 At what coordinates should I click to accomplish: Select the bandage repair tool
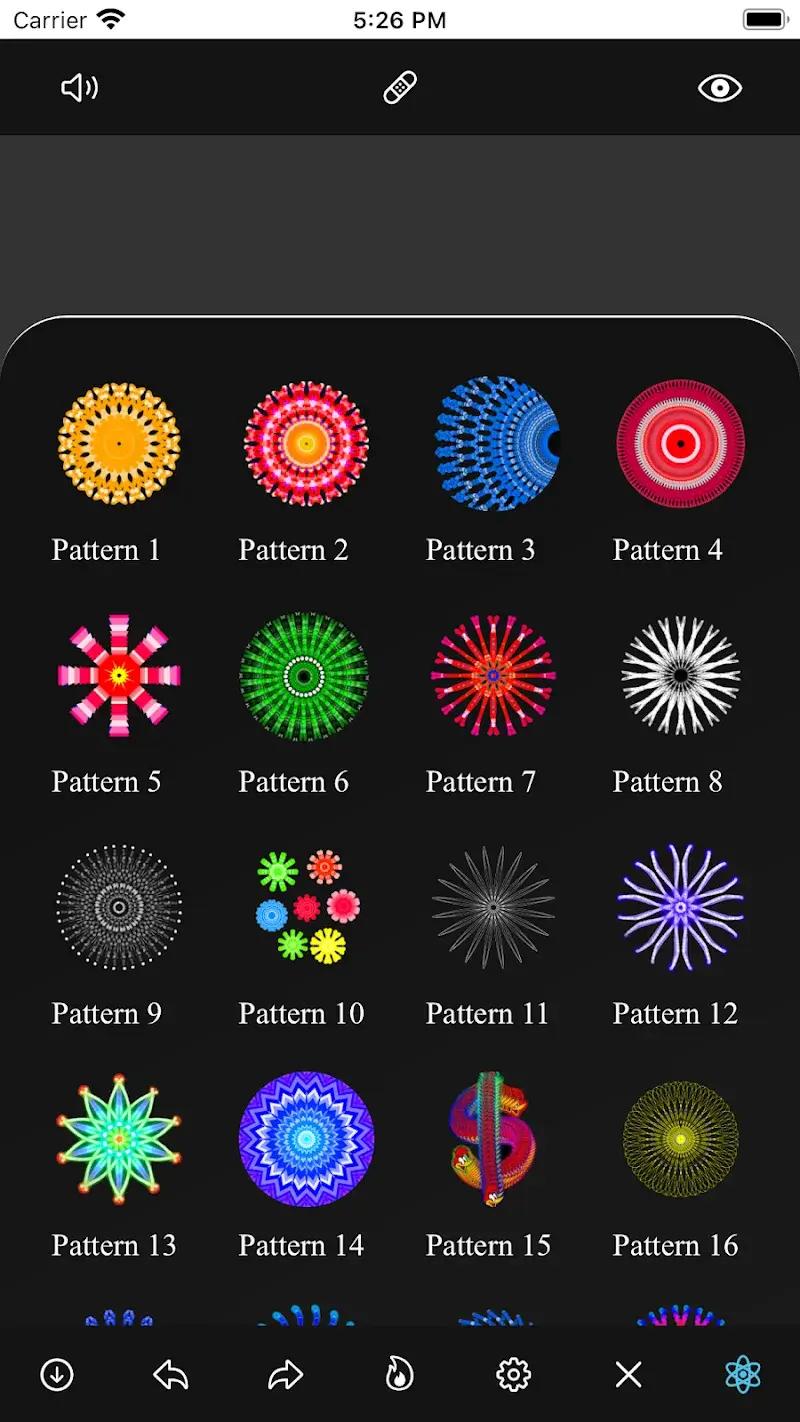pyautogui.click(x=399, y=87)
